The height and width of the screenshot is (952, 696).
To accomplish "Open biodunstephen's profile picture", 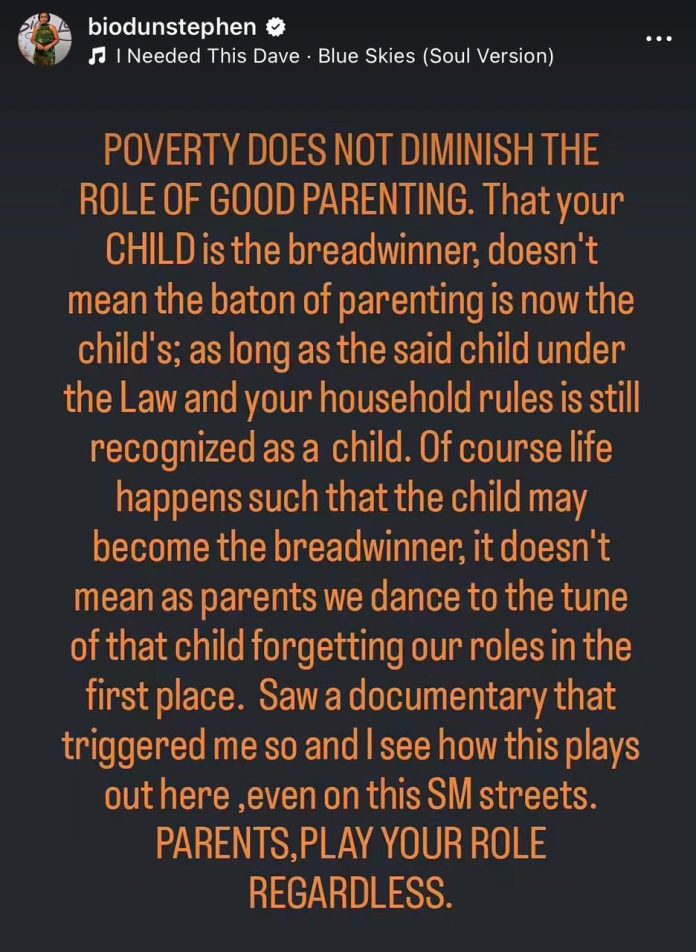I will pos(45,40).
